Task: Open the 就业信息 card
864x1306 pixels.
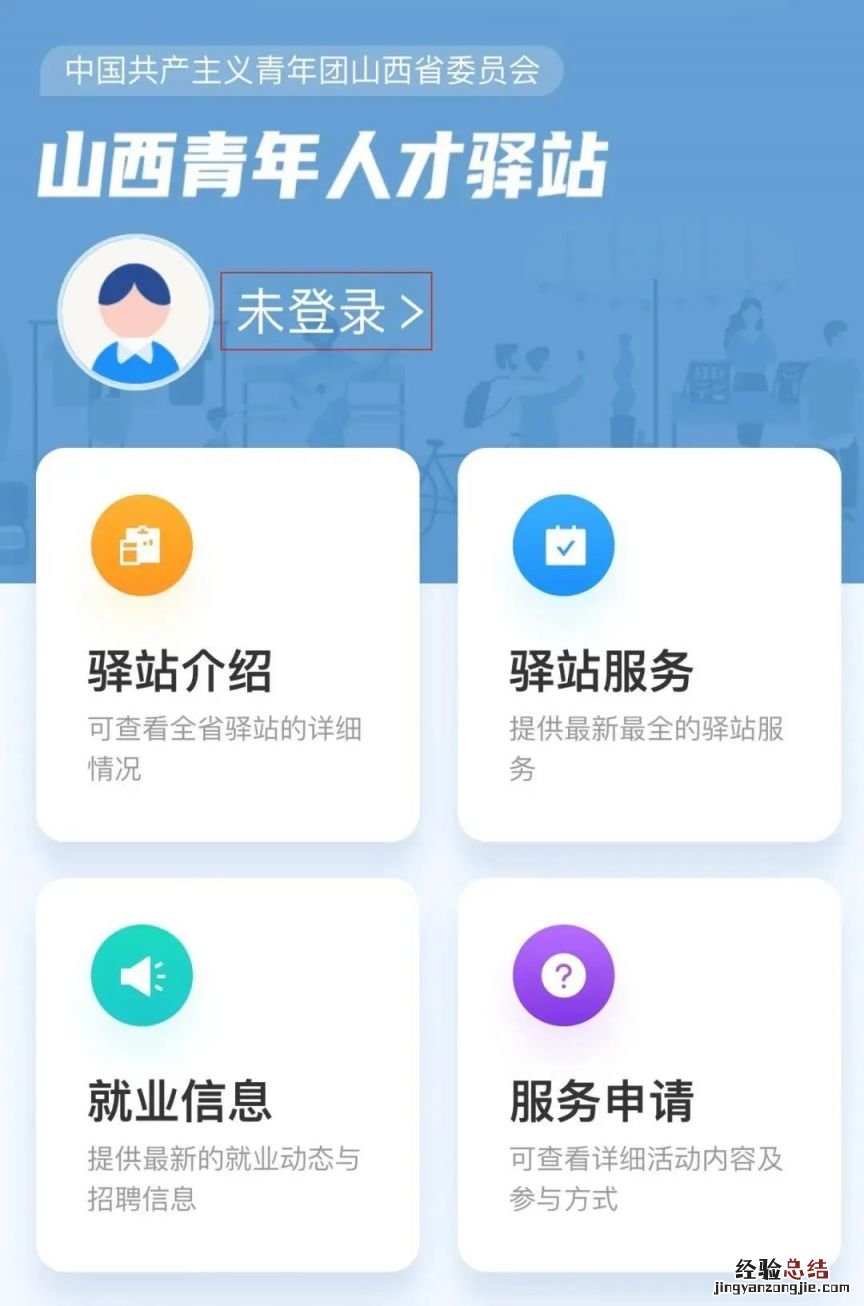Action: pos(227,1075)
